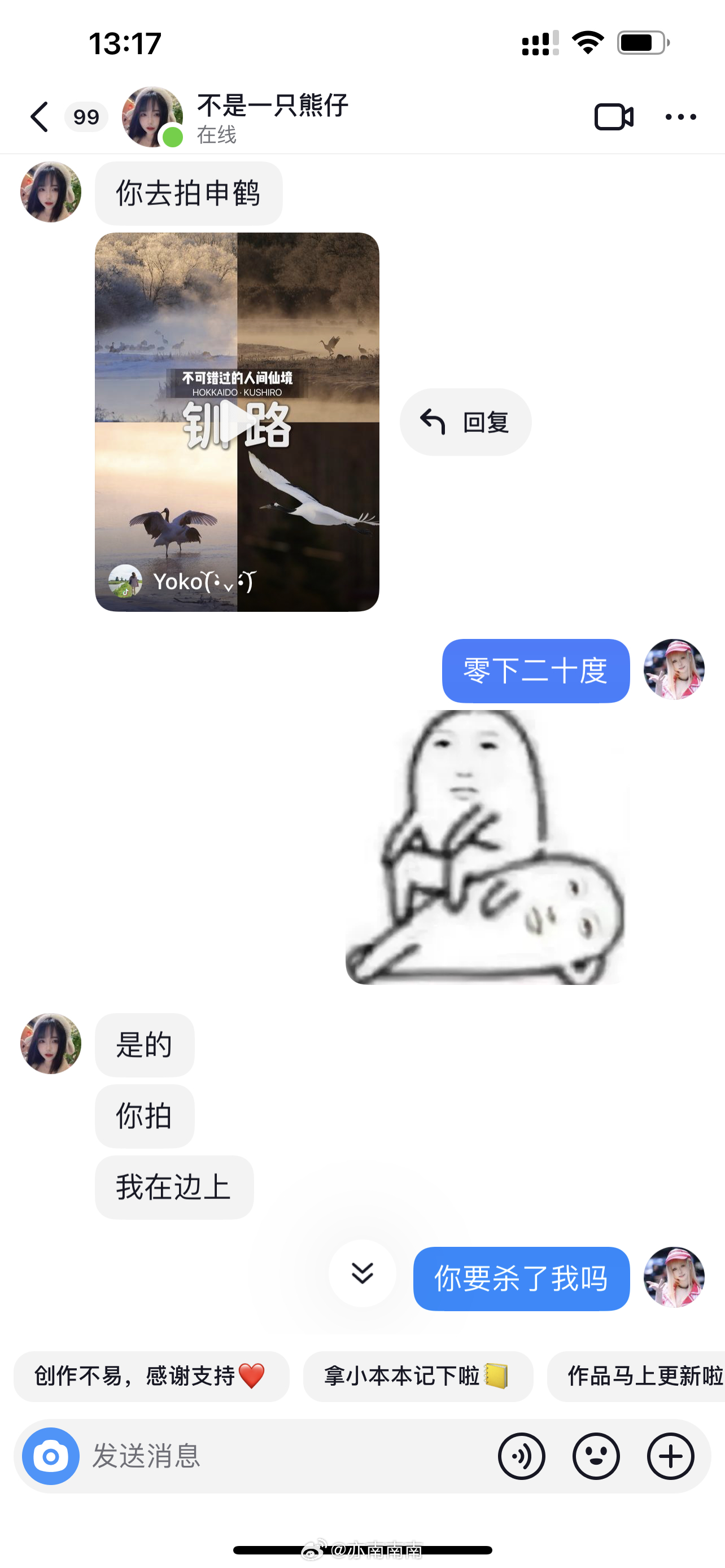Play the shared Yoko crane video

pos(237,422)
